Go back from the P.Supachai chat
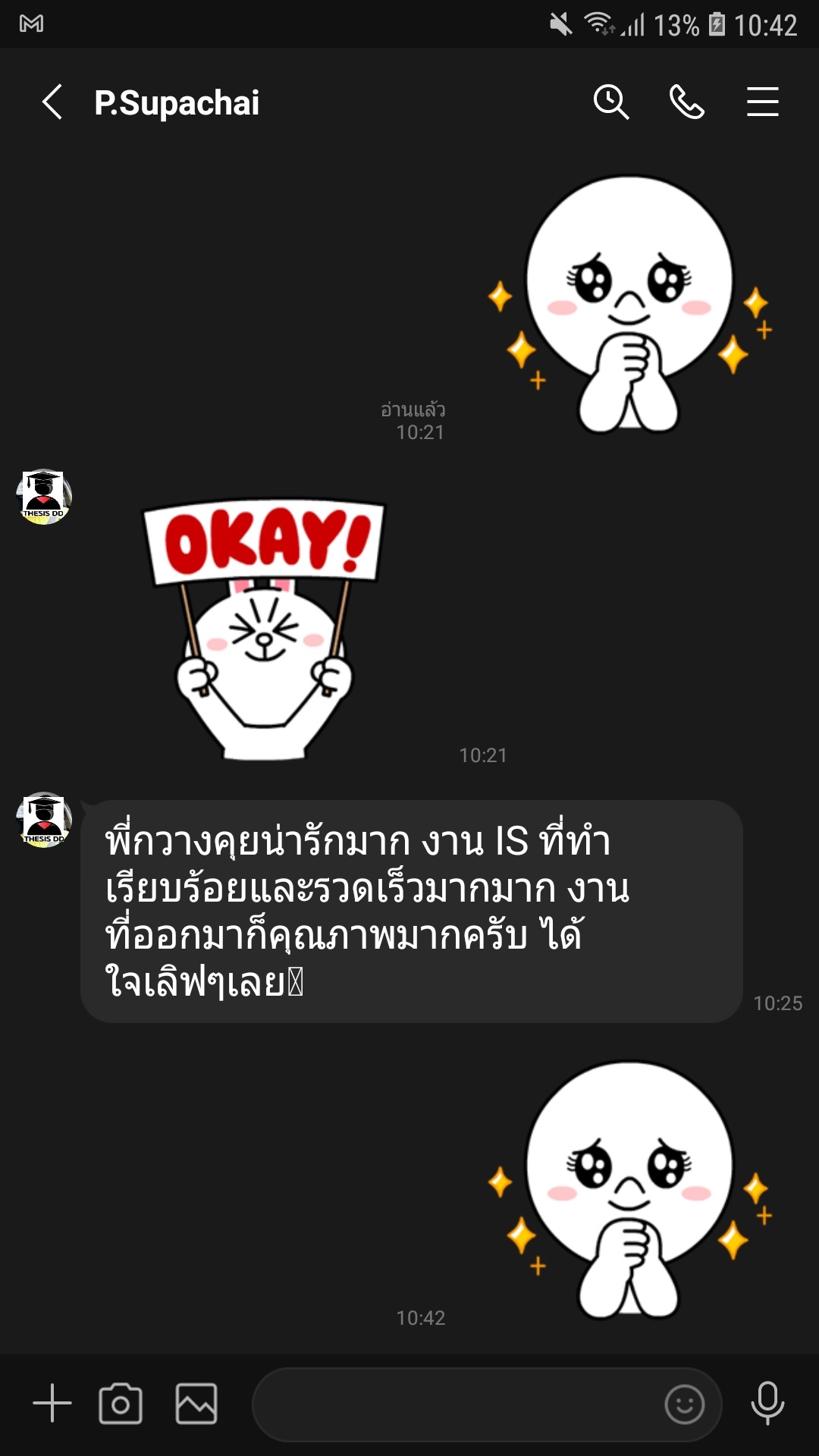 pos(52,102)
